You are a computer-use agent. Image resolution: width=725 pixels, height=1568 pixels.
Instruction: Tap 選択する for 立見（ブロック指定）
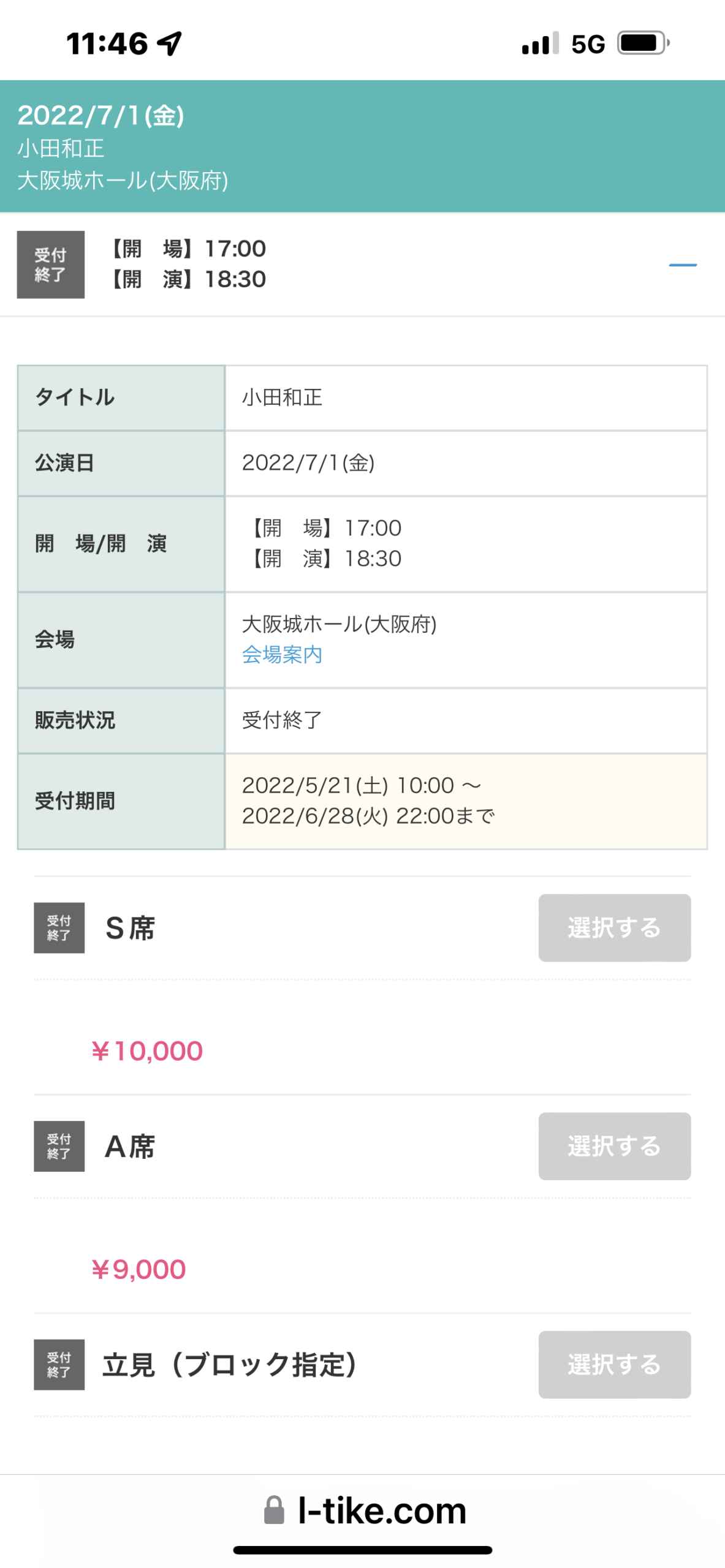pyautogui.click(x=614, y=1364)
